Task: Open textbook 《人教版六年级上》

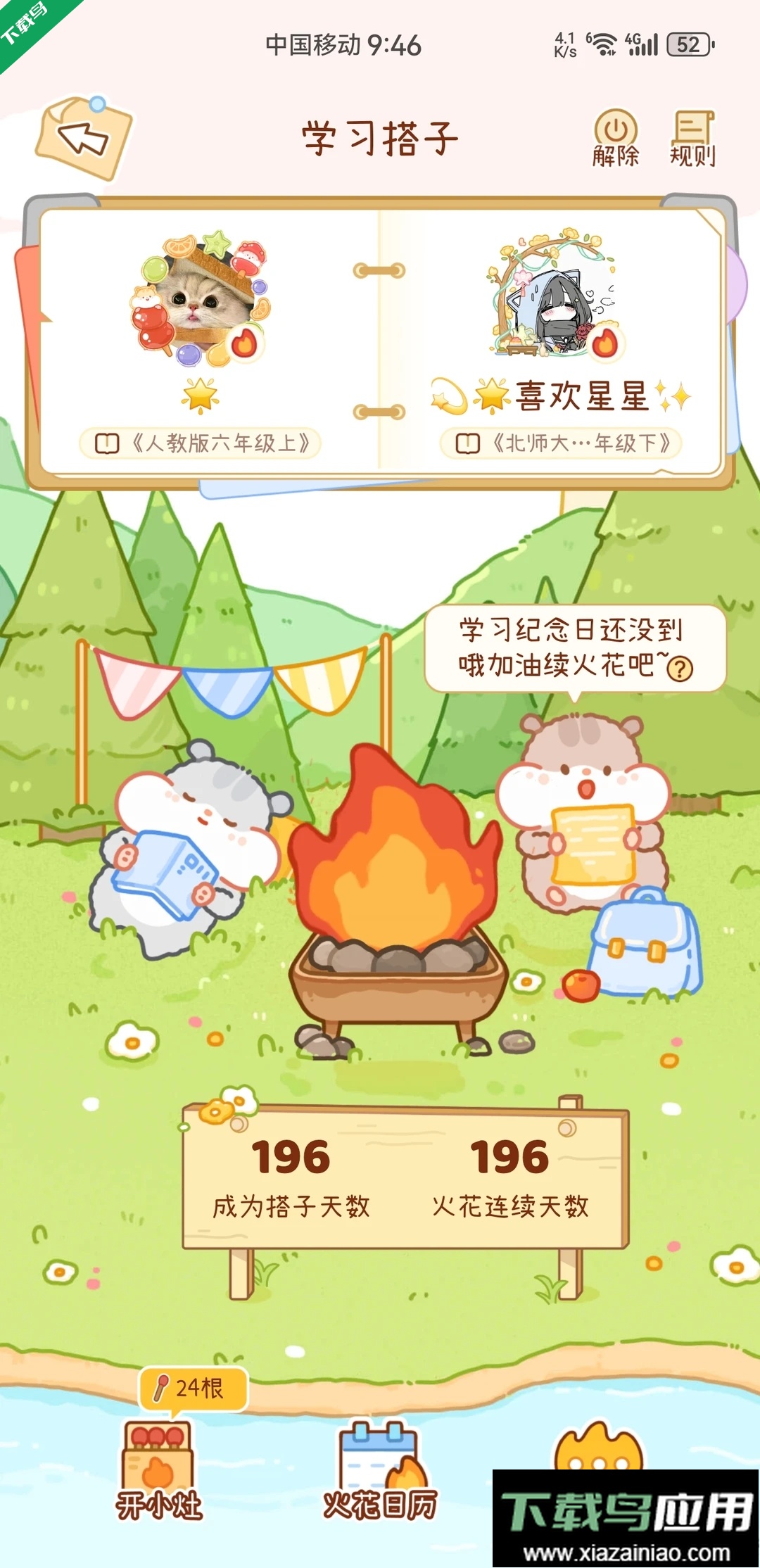Action: pos(201,443)
